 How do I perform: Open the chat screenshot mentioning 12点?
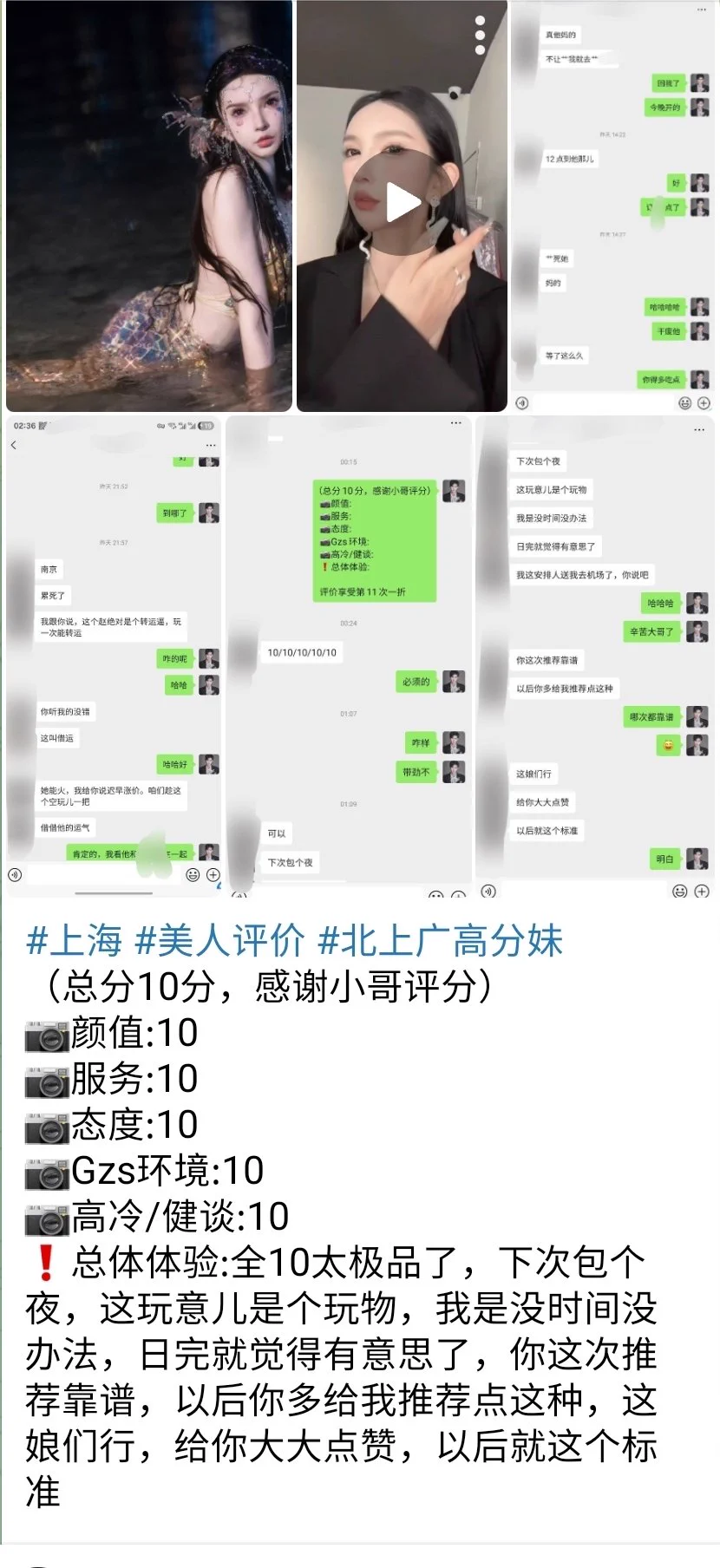click(613, 206)
